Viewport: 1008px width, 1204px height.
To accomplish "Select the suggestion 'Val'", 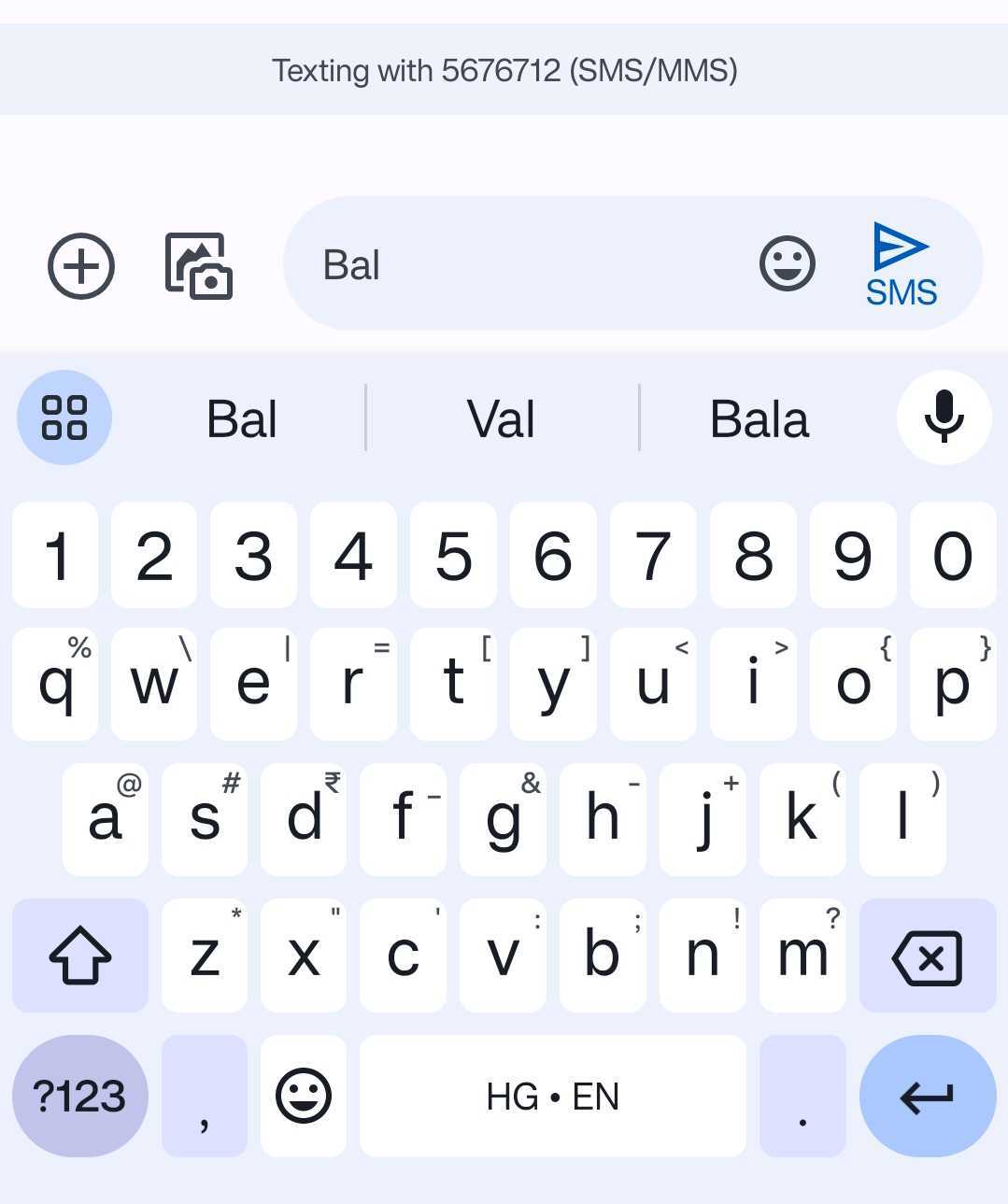I will (503, 418).
